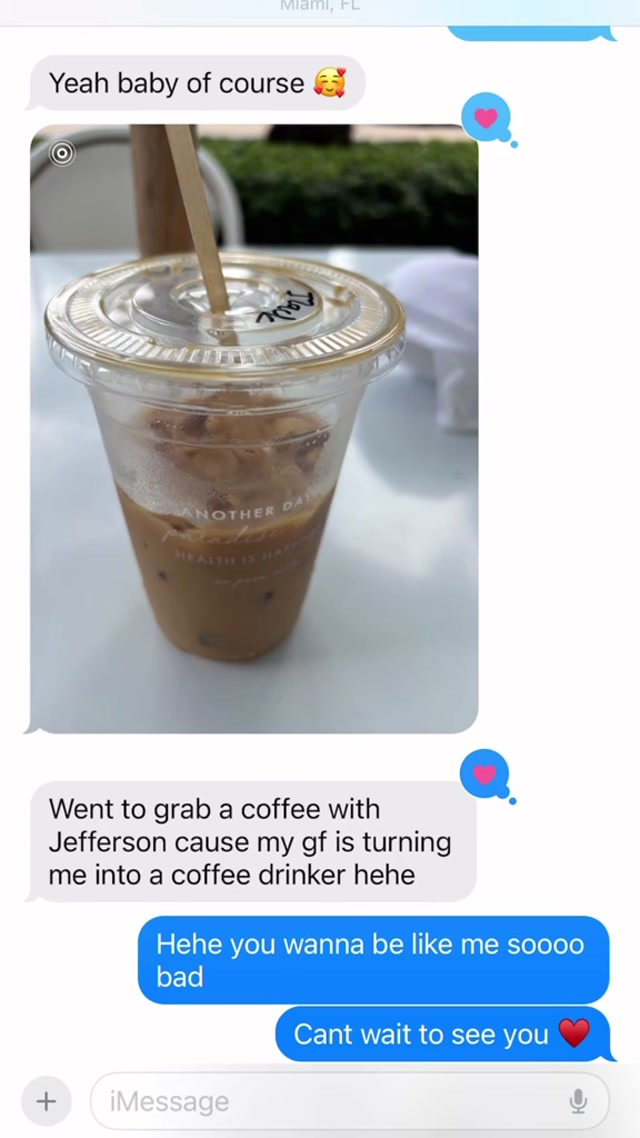Tap heart reaction on the coffee photo
Screen dimensions: 640x1138
486,119
